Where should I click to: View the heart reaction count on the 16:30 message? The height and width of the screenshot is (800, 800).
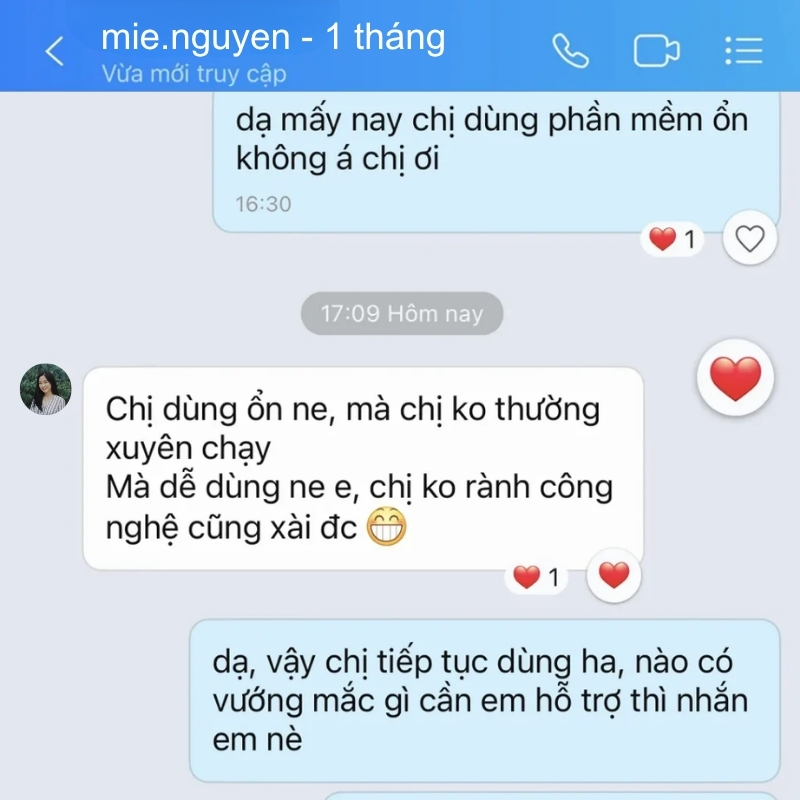[673, 239]
